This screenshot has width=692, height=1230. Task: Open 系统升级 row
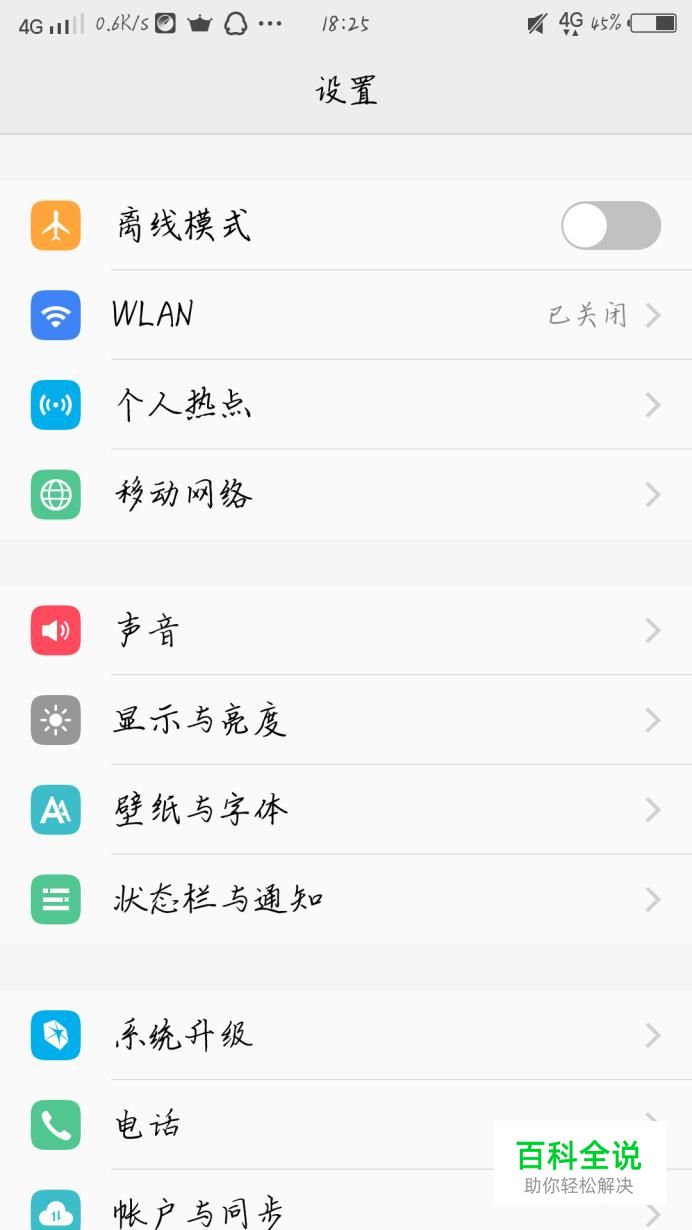tap(346, 1035)
